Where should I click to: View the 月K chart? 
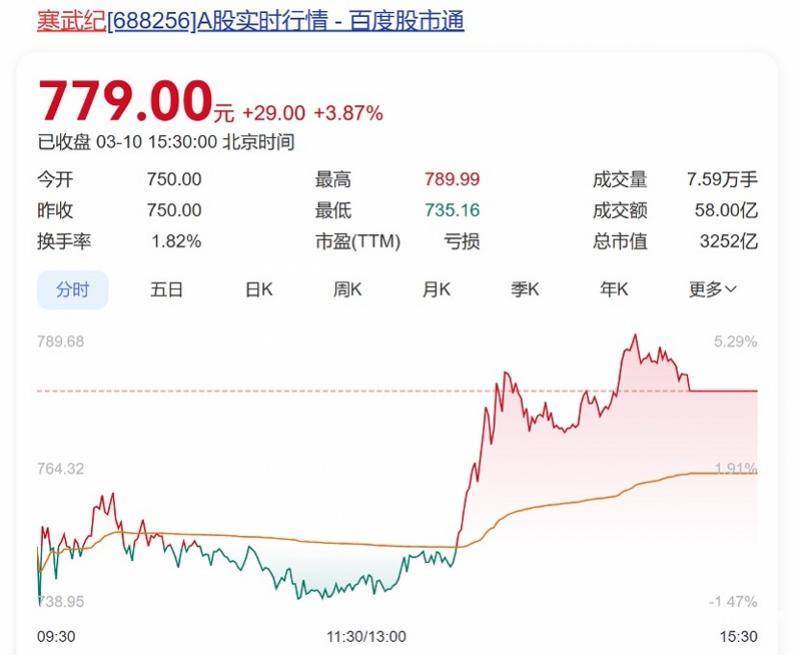[436, 290]
